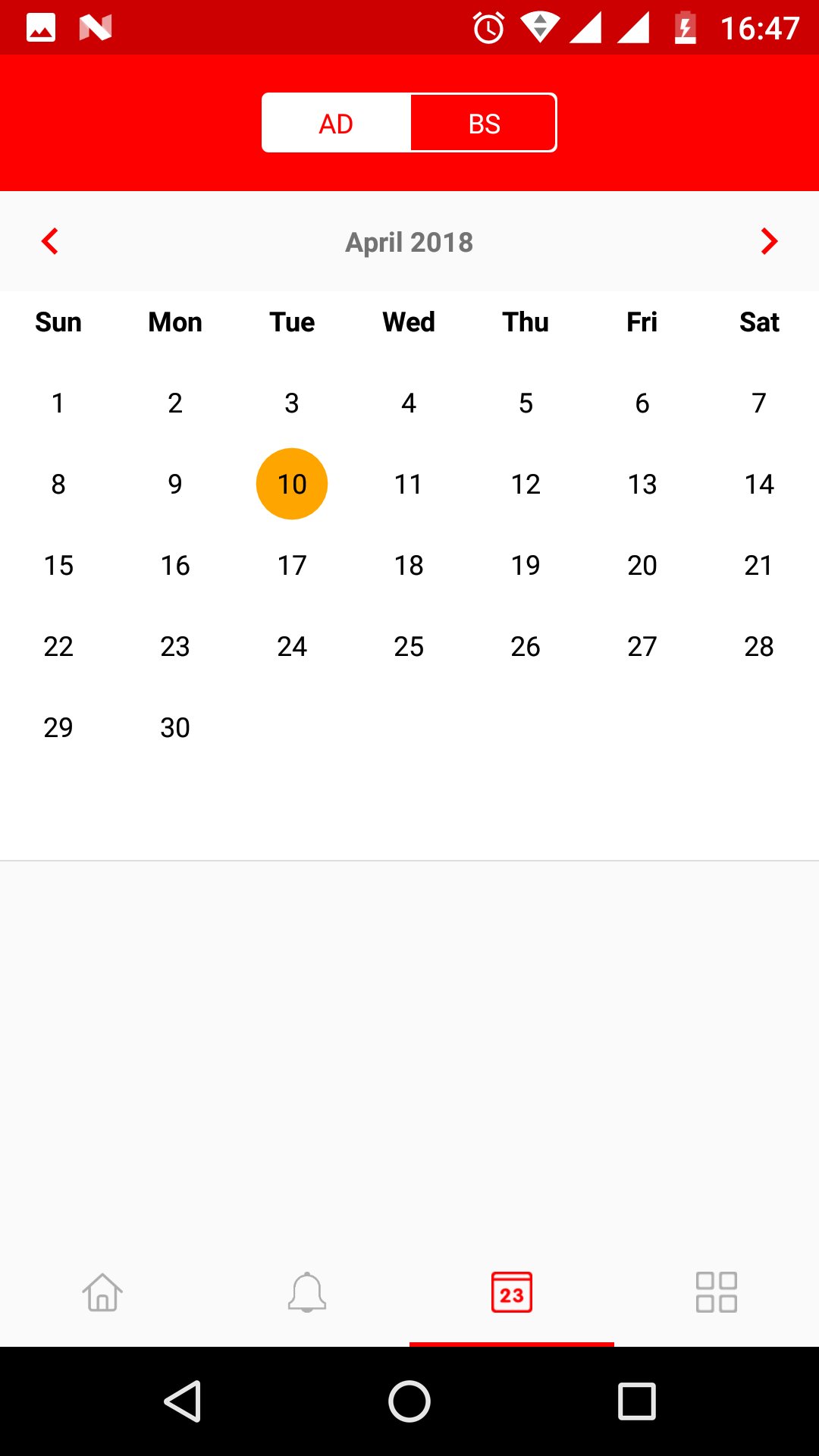Go back using the system back button

point(182,1401)
